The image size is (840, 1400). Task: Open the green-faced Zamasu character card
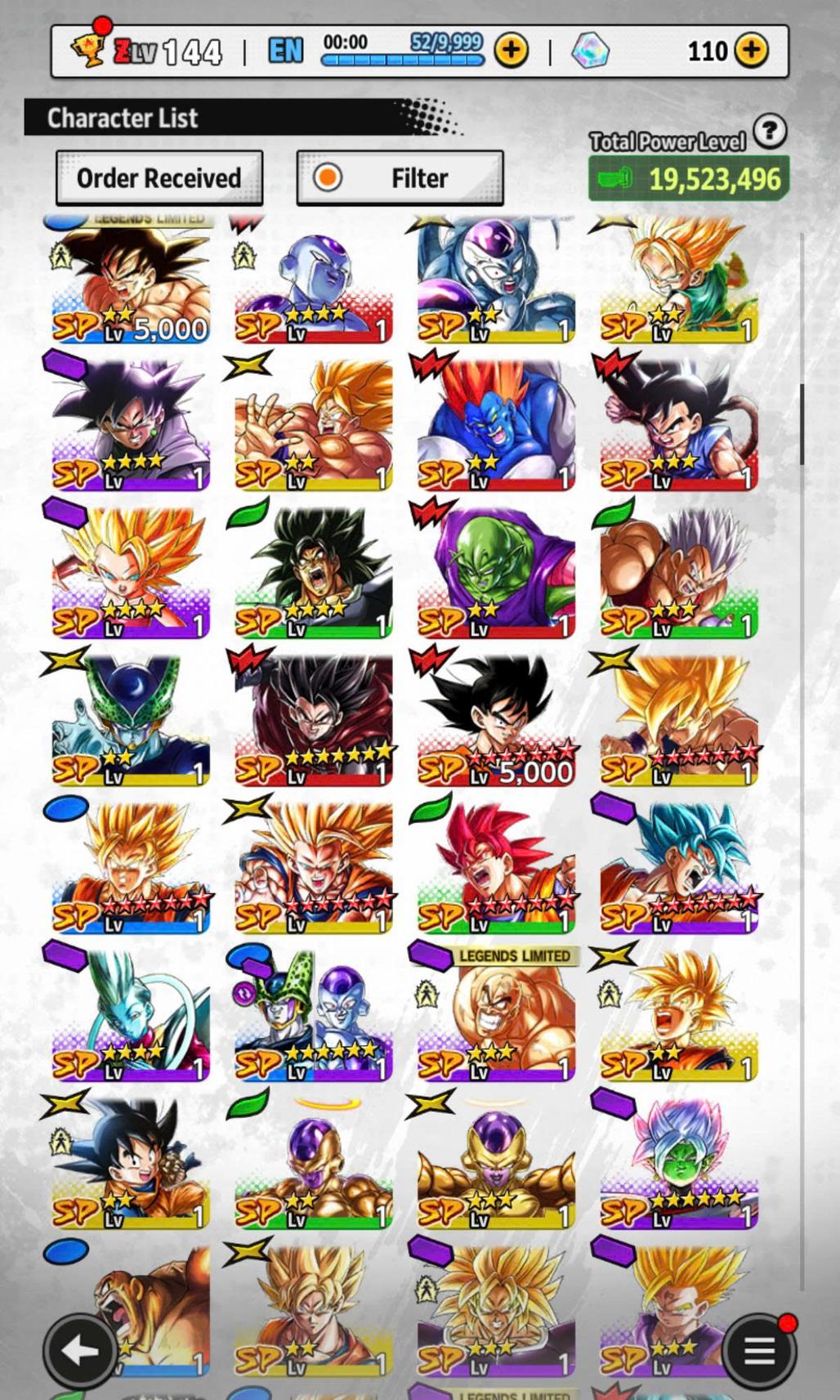coord(678,1161)
